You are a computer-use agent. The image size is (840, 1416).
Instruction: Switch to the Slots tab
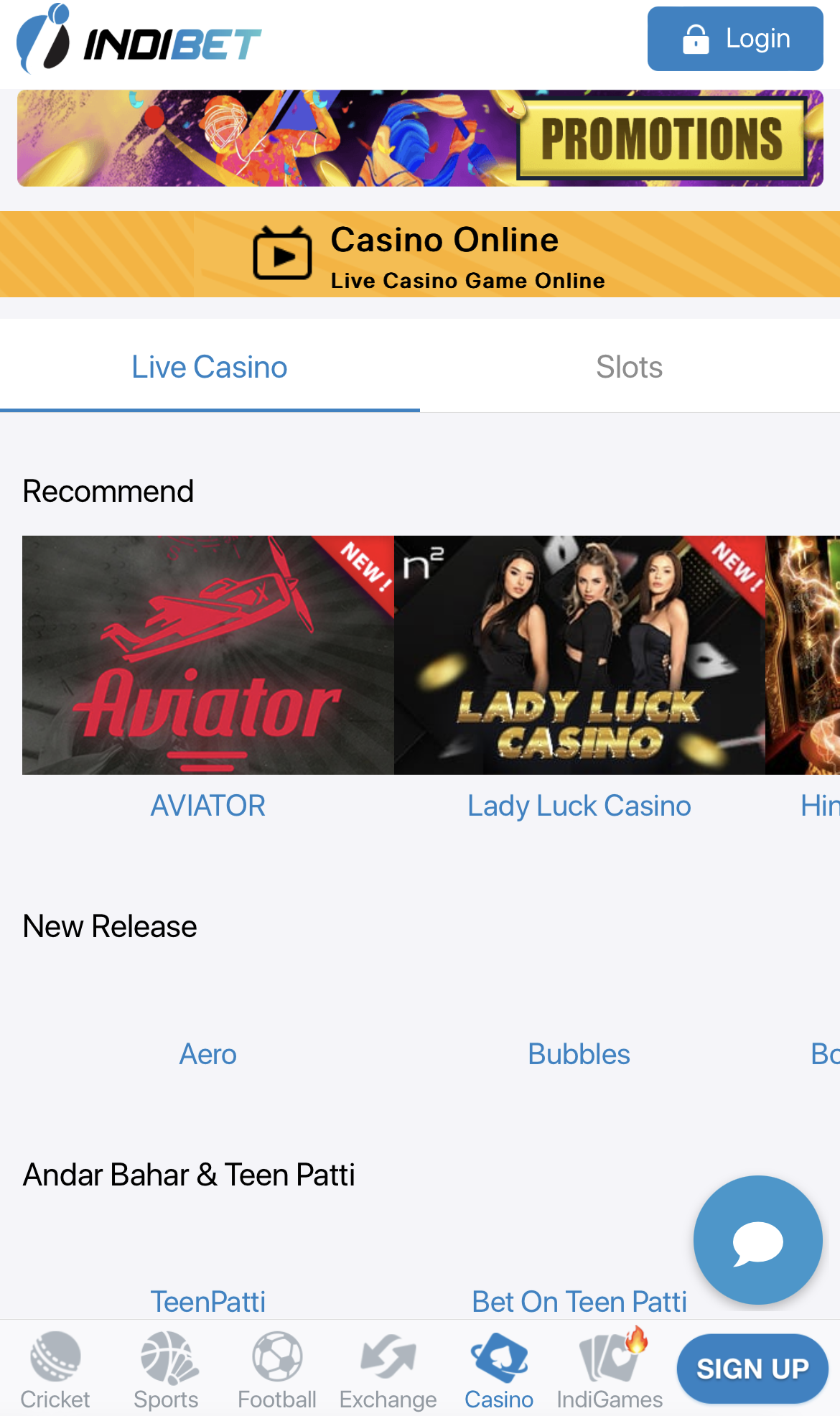tap(629, 366)
